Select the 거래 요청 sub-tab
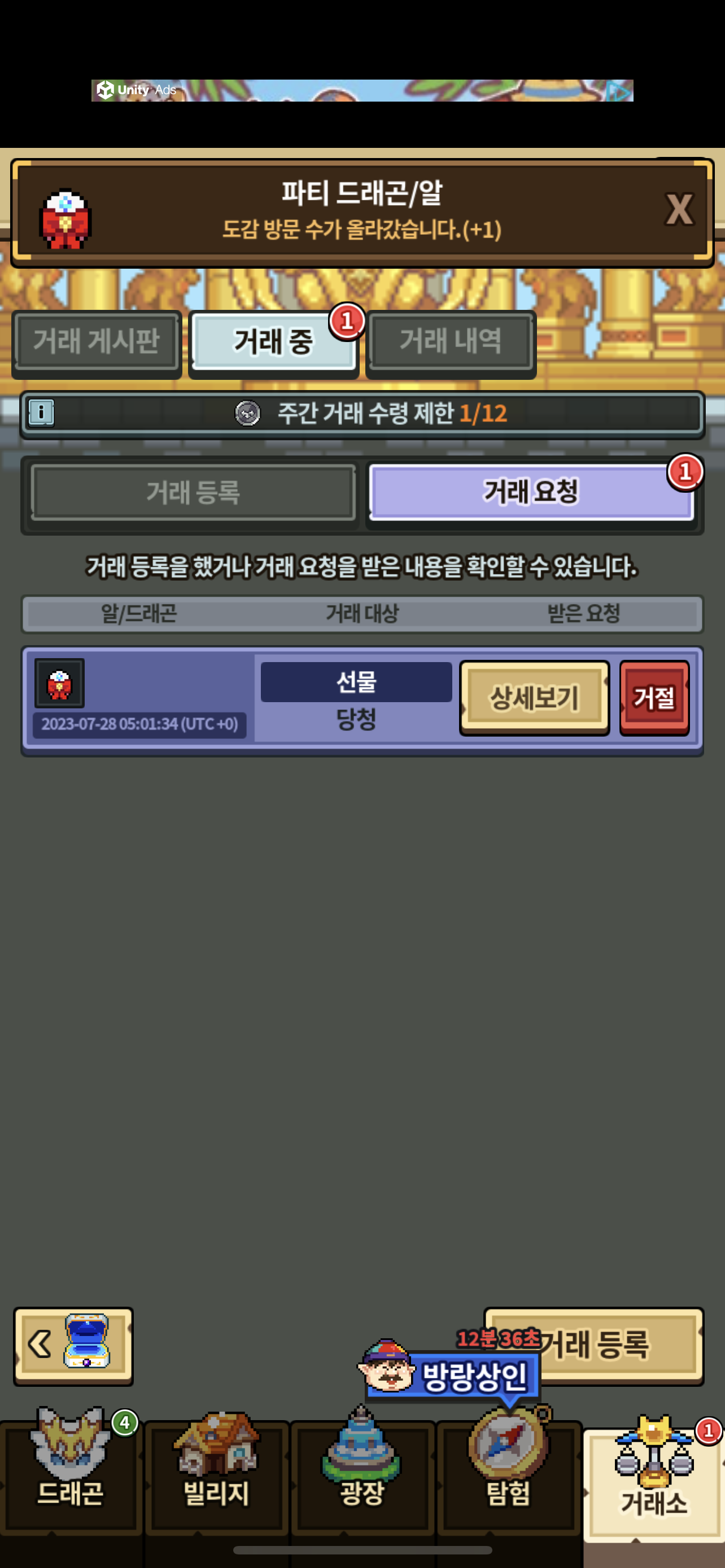The height and width of the screenshot is (1568, 725). click(531, 492)
